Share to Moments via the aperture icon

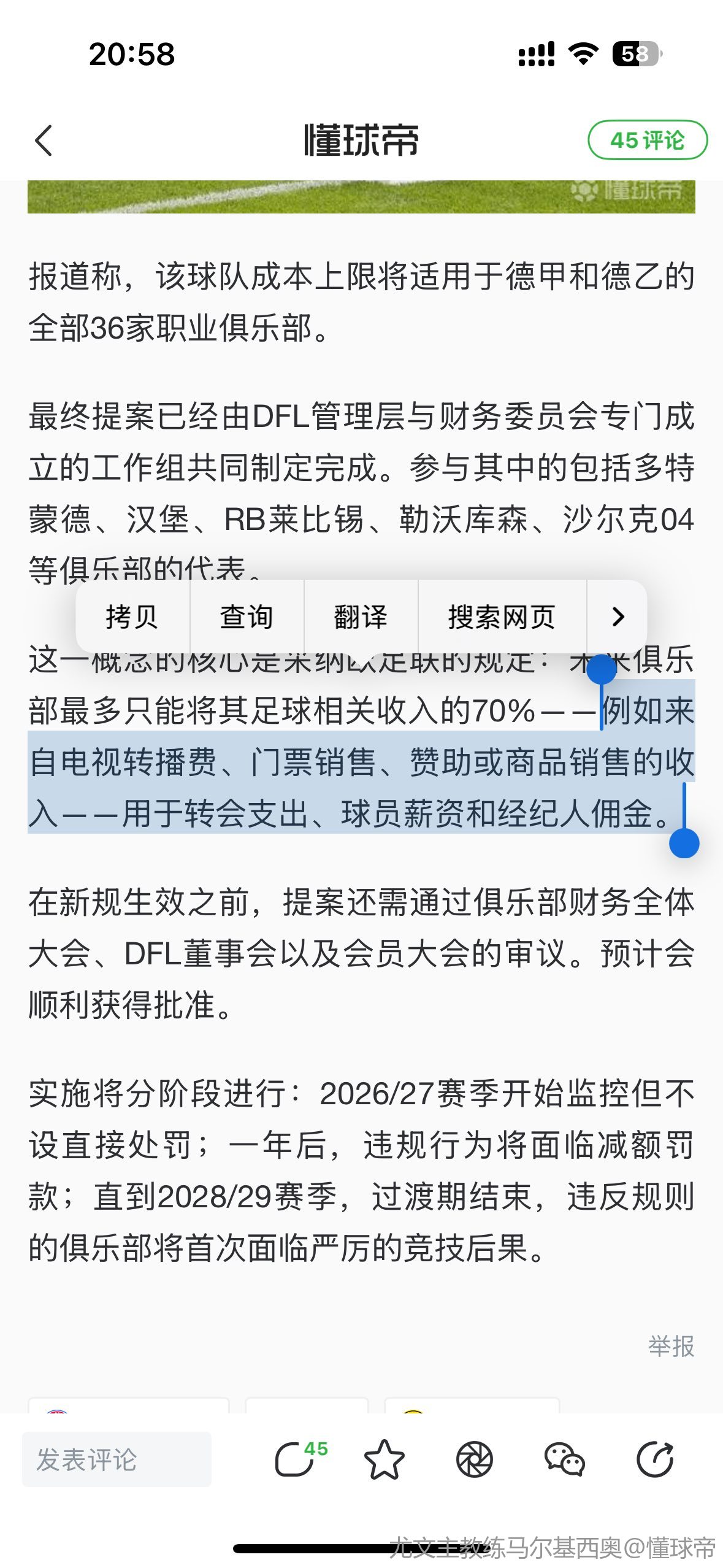click(474, 1459)
